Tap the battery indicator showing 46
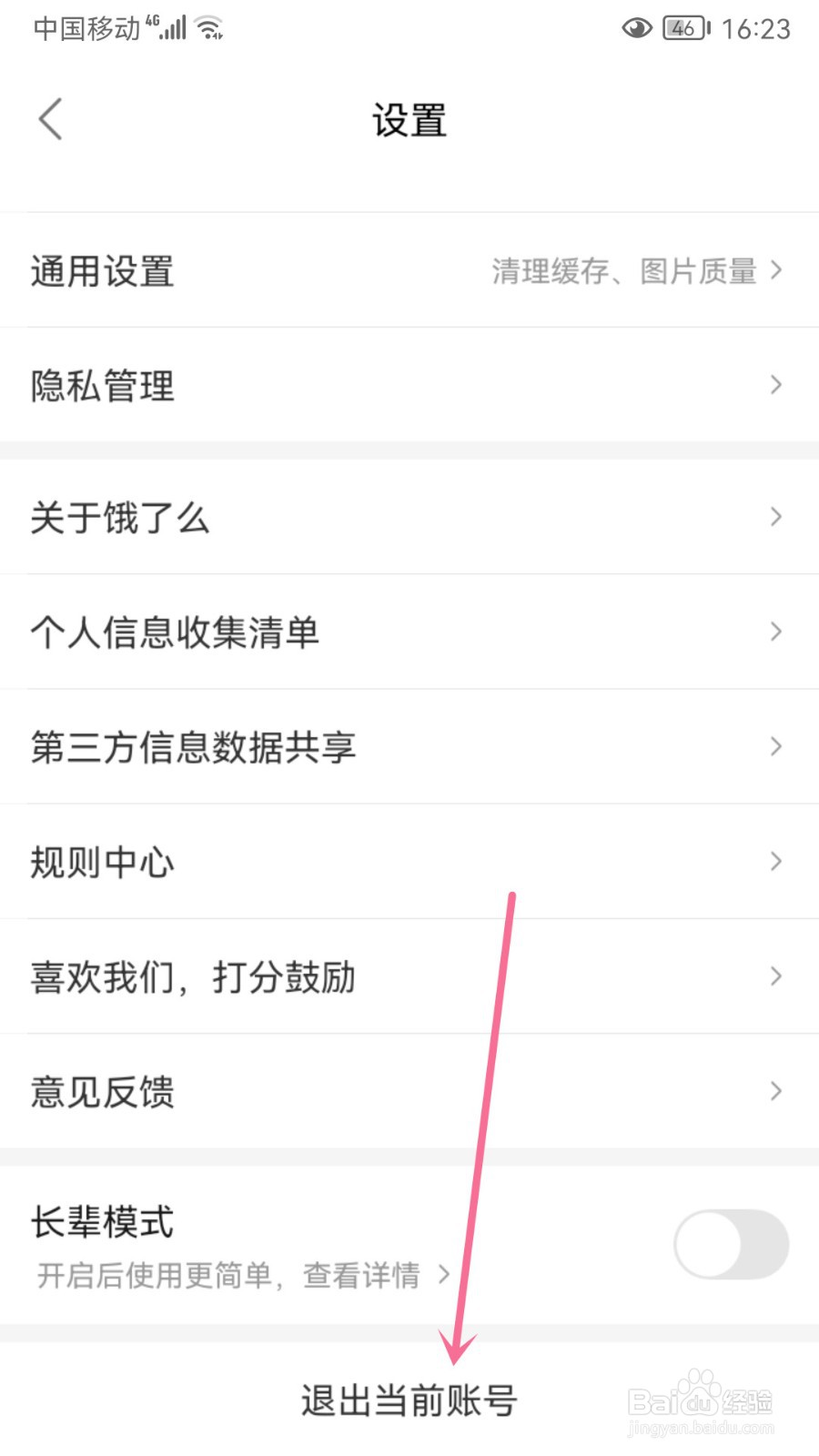Image resolution: width=819 pixels, height=1456 pixels. pos(684,28)
